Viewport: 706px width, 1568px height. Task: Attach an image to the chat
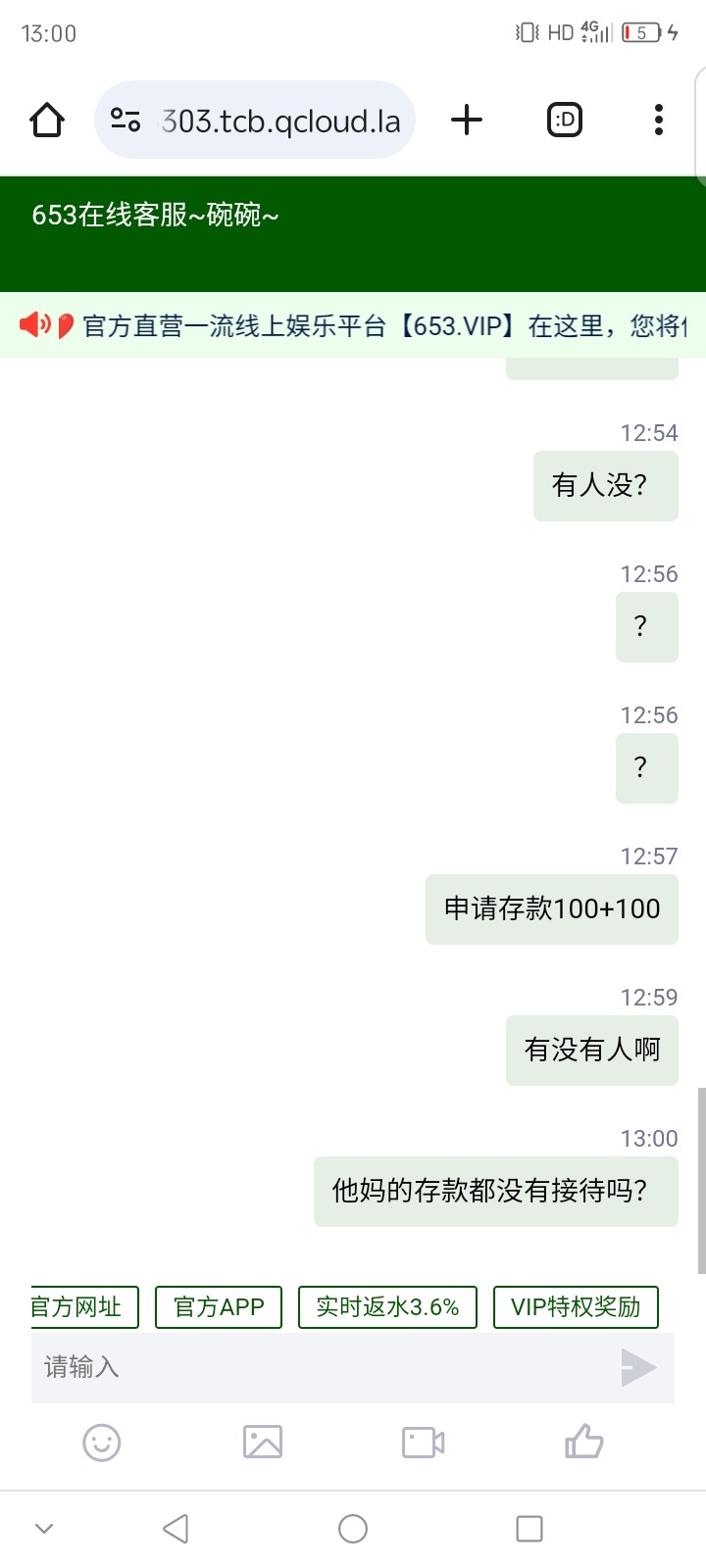tap(262, 1443)
